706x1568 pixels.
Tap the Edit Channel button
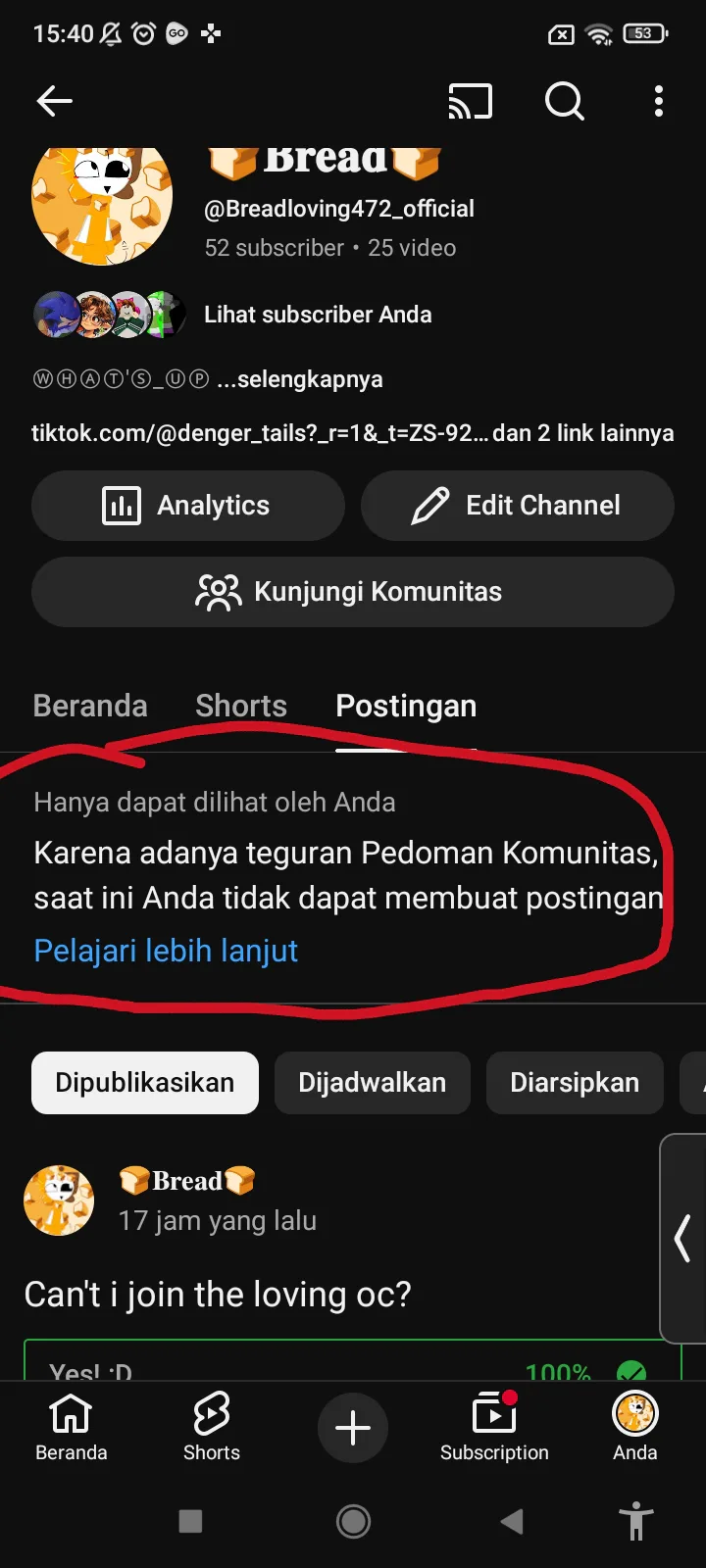pyautogui.click(x=518, y=506)
